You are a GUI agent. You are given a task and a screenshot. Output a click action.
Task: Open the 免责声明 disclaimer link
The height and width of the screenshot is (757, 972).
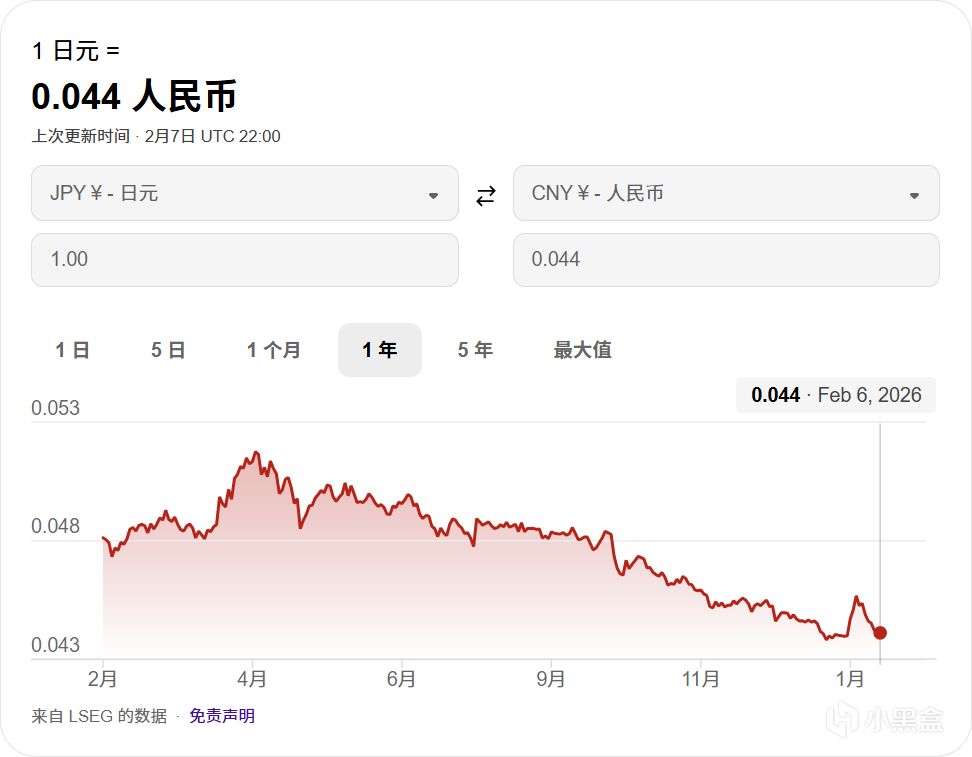tap(222, 716)
